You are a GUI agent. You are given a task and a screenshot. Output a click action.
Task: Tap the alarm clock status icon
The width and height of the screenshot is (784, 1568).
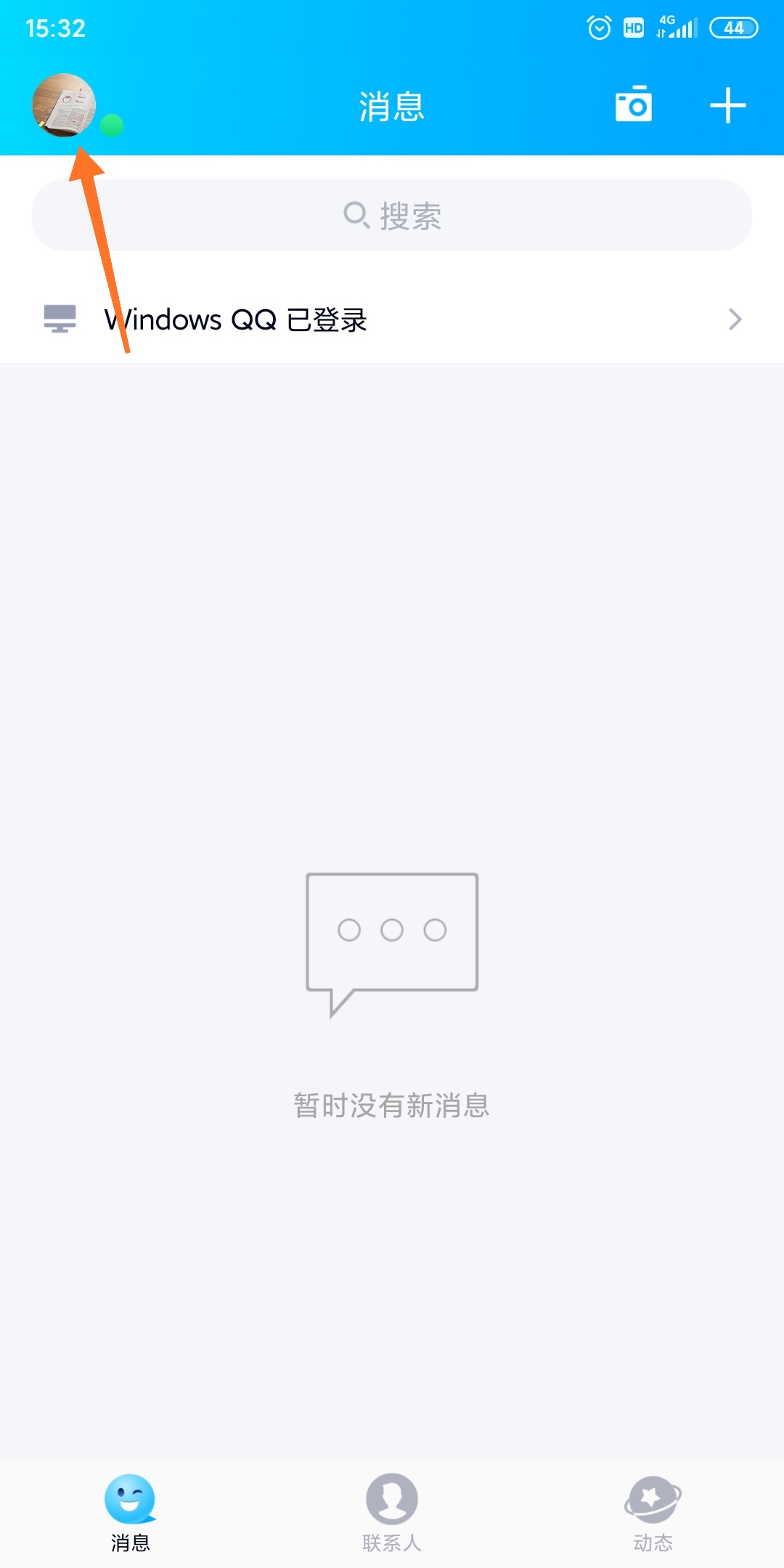tap(598, 26)
